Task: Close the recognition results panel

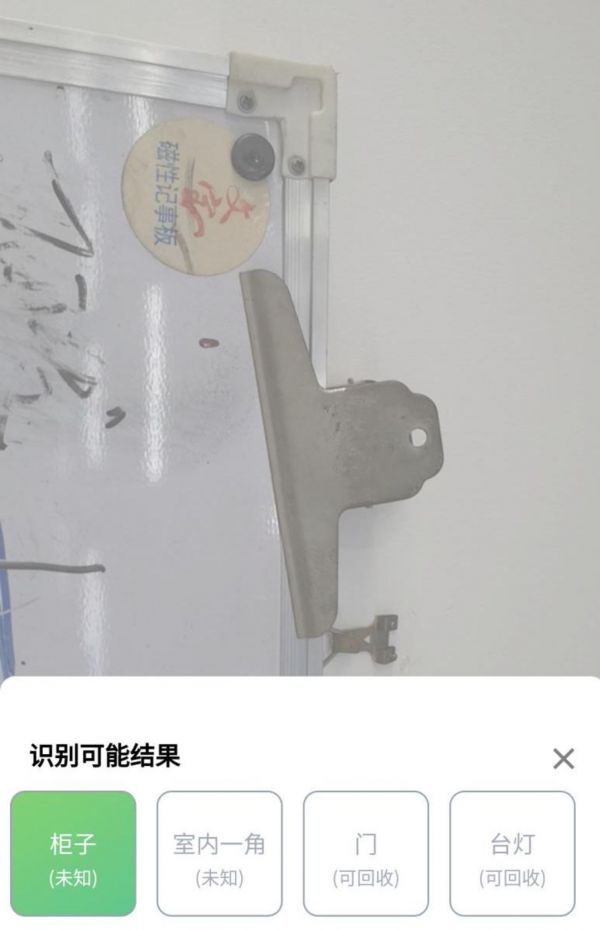Action: (563, 759)
